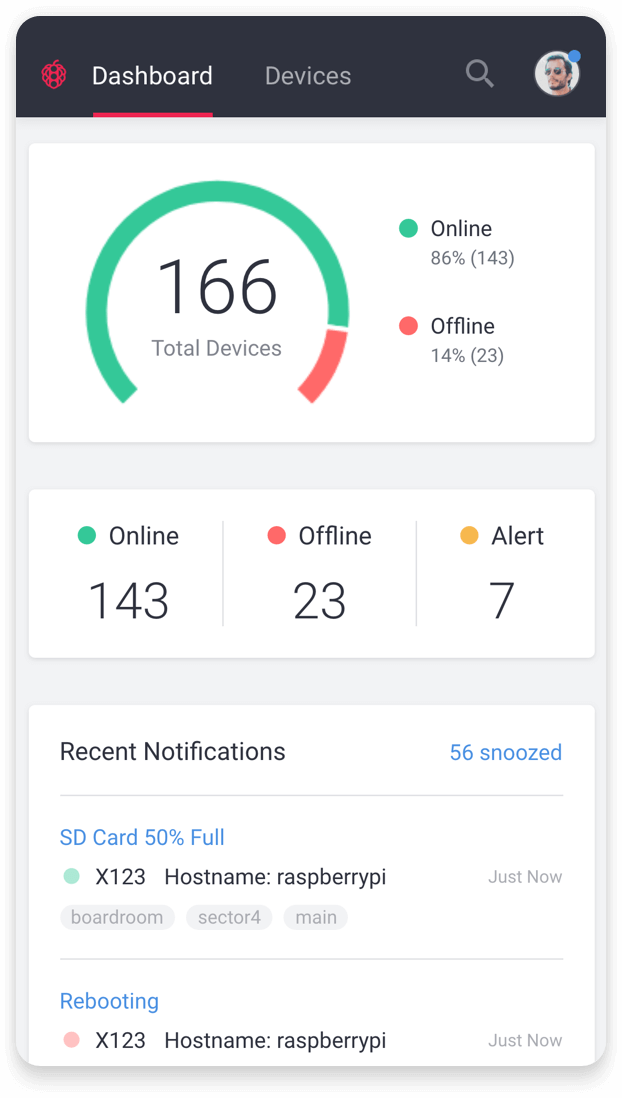Tap the sector4 tag chip
This screenshot has width=622, height=1098.
coord(229,917)
